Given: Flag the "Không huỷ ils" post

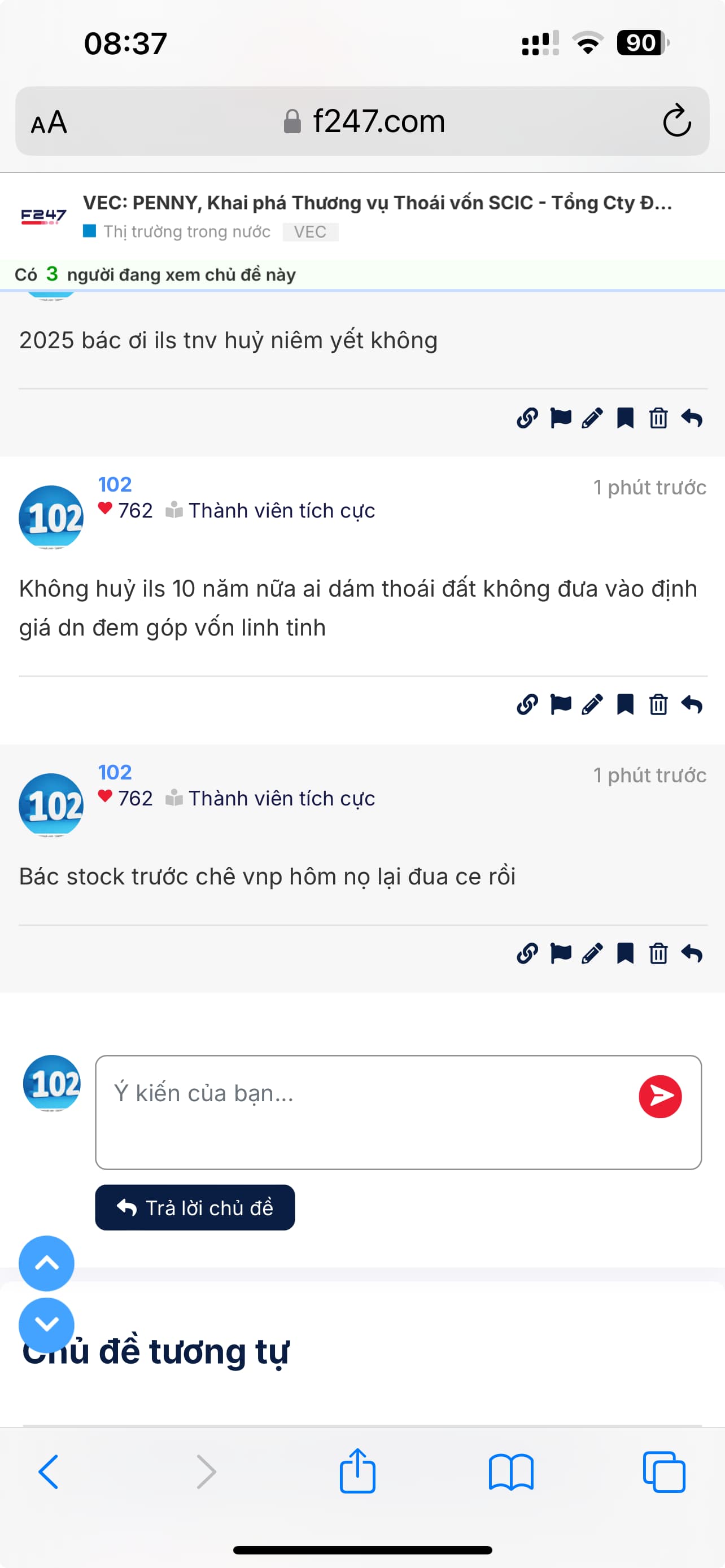Looking at the screenshot, I should [x=560, y=704].
